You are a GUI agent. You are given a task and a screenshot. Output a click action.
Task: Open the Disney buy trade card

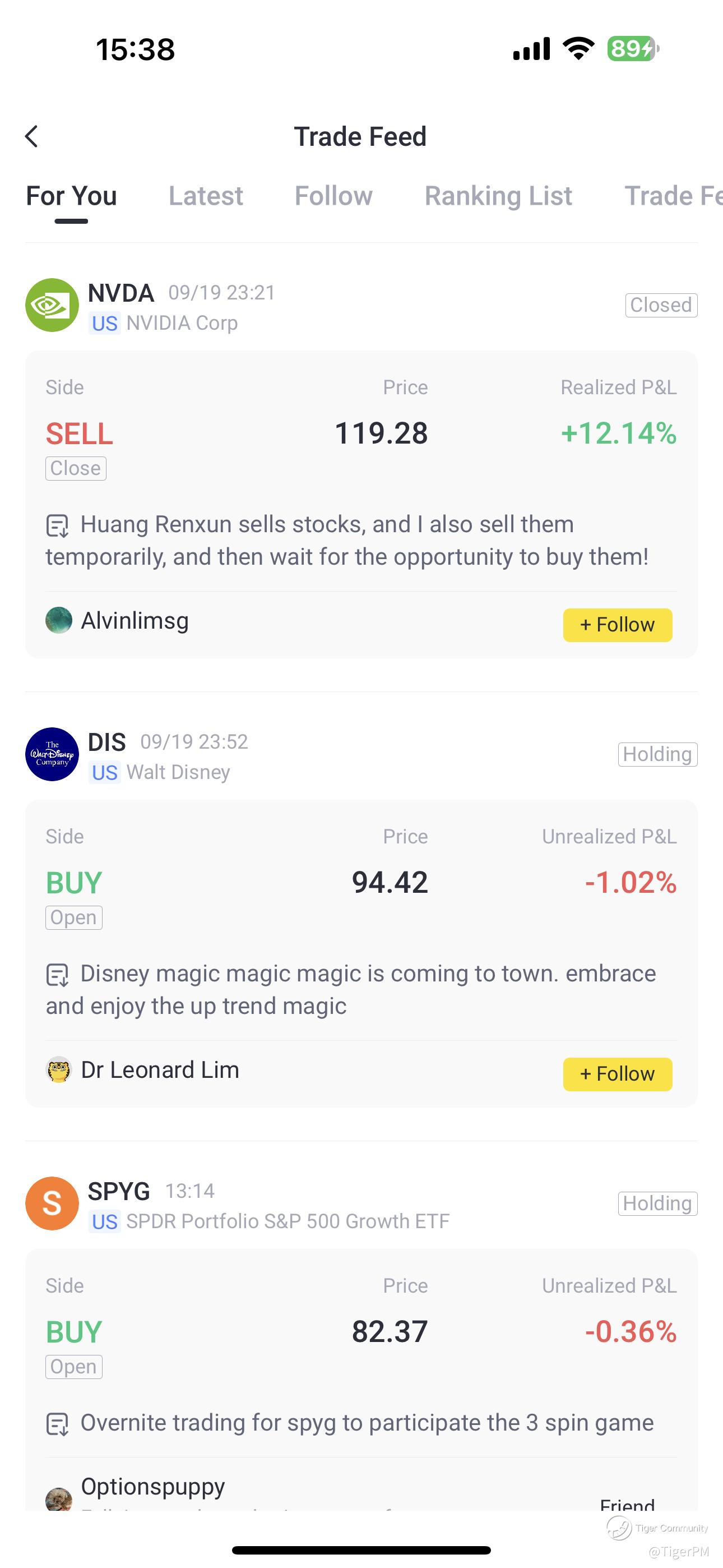tap(360, 919)
